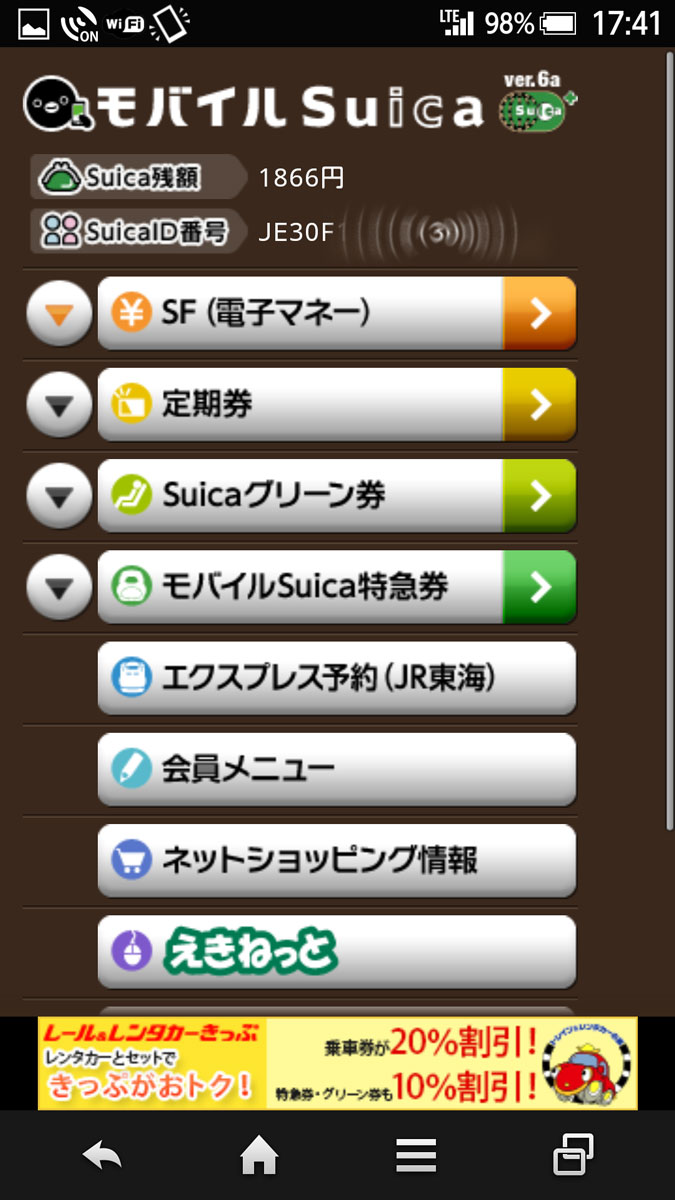Open ネットショッピング情報
This screenshot has width=675, height=1200.
(336, 860)
